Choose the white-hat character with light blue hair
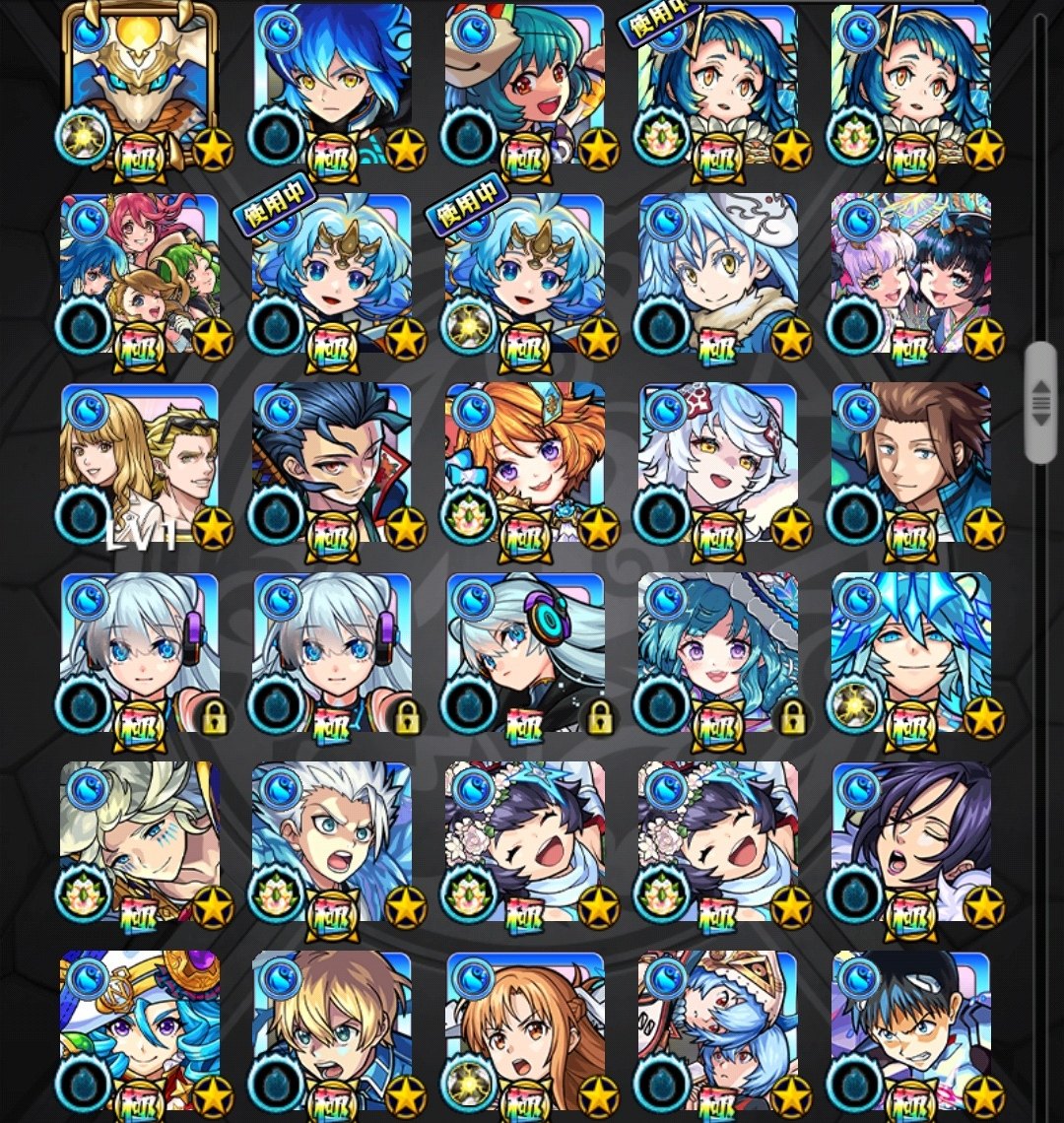Image resolution: width=1064 pixels, height=1123 pixels. point(717,274)
